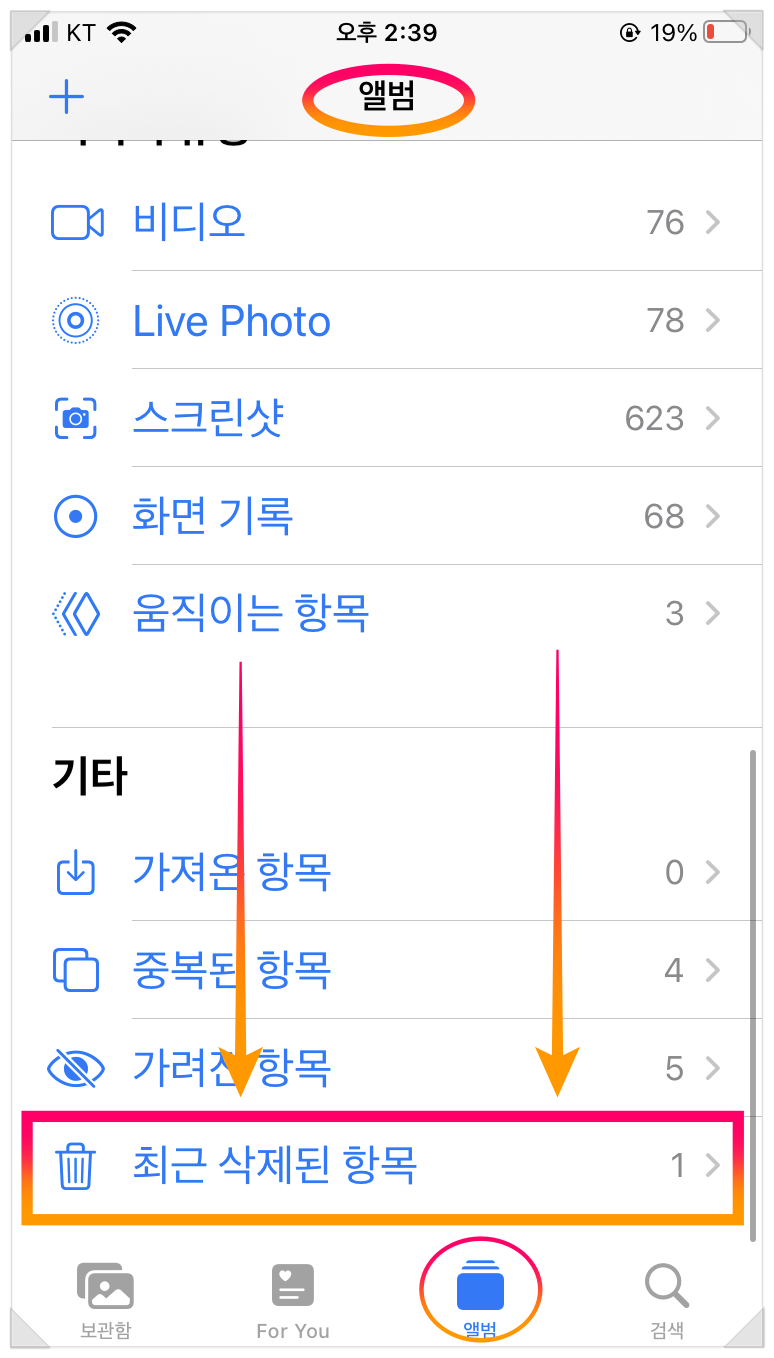This screenshot has height=1358, width=774.
Task: Open the 비디오 album
Action: click(386, 222)
